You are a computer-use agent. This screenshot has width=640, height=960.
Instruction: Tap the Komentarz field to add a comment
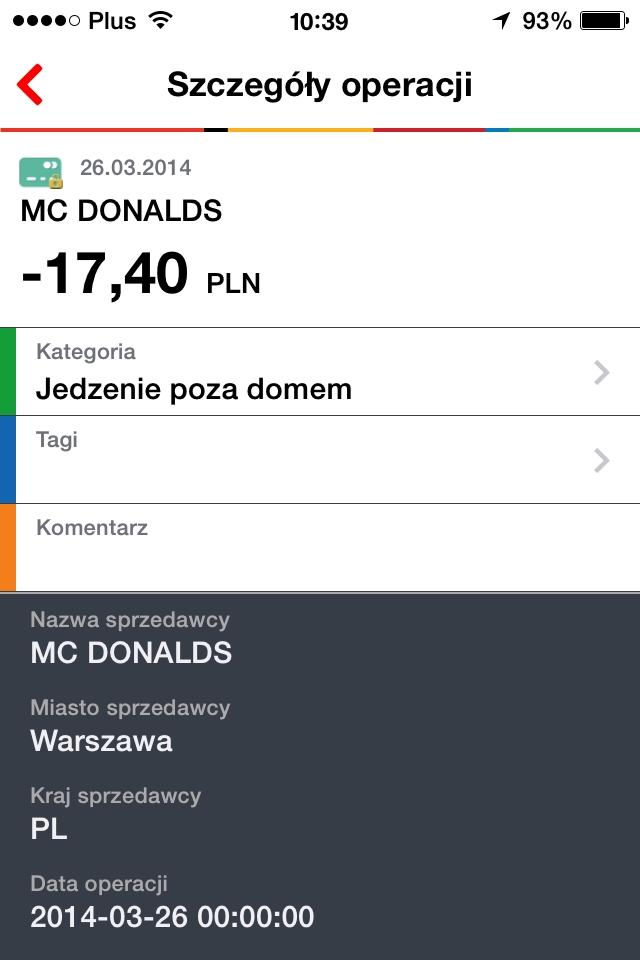320,547
